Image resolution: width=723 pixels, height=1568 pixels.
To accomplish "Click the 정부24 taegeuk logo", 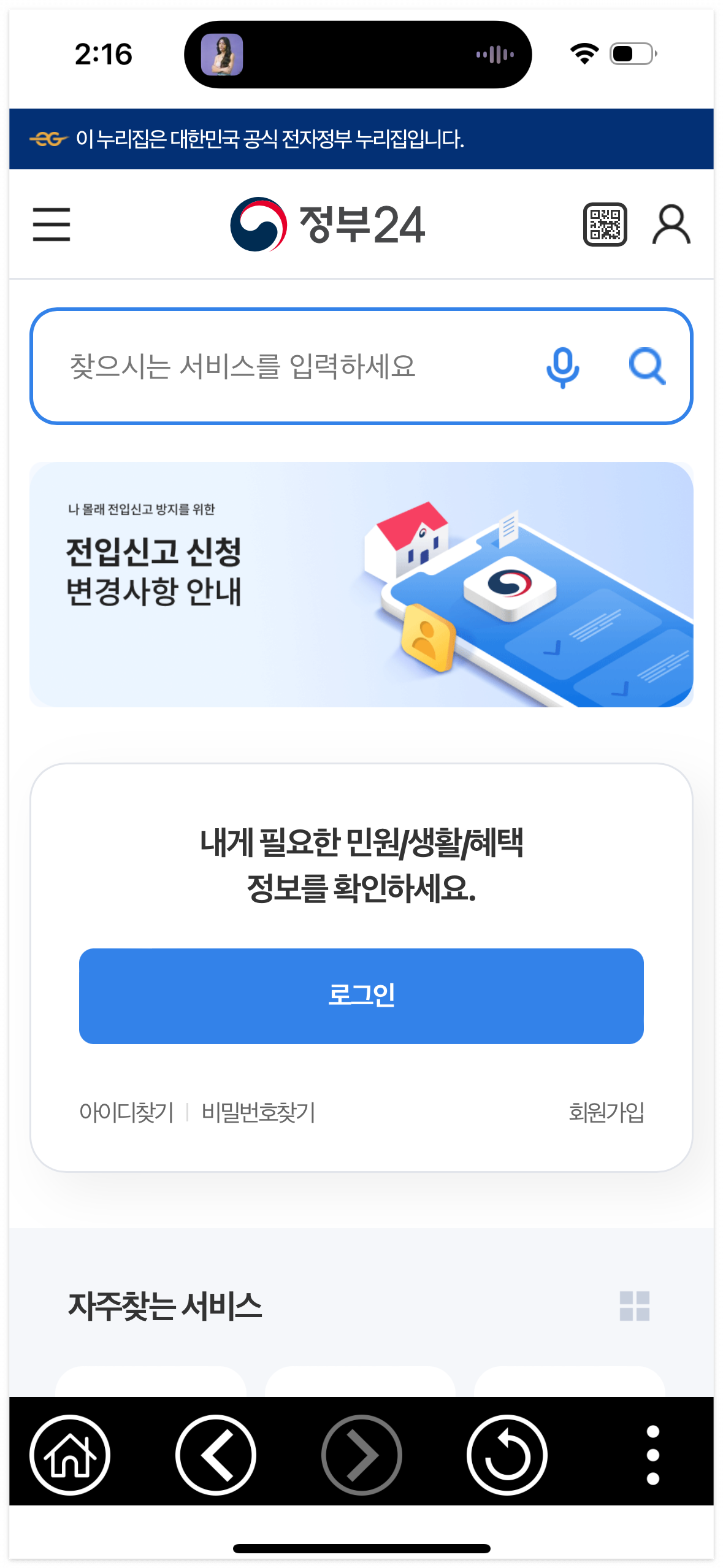I will pyautogui.click(x=260, y=225).
